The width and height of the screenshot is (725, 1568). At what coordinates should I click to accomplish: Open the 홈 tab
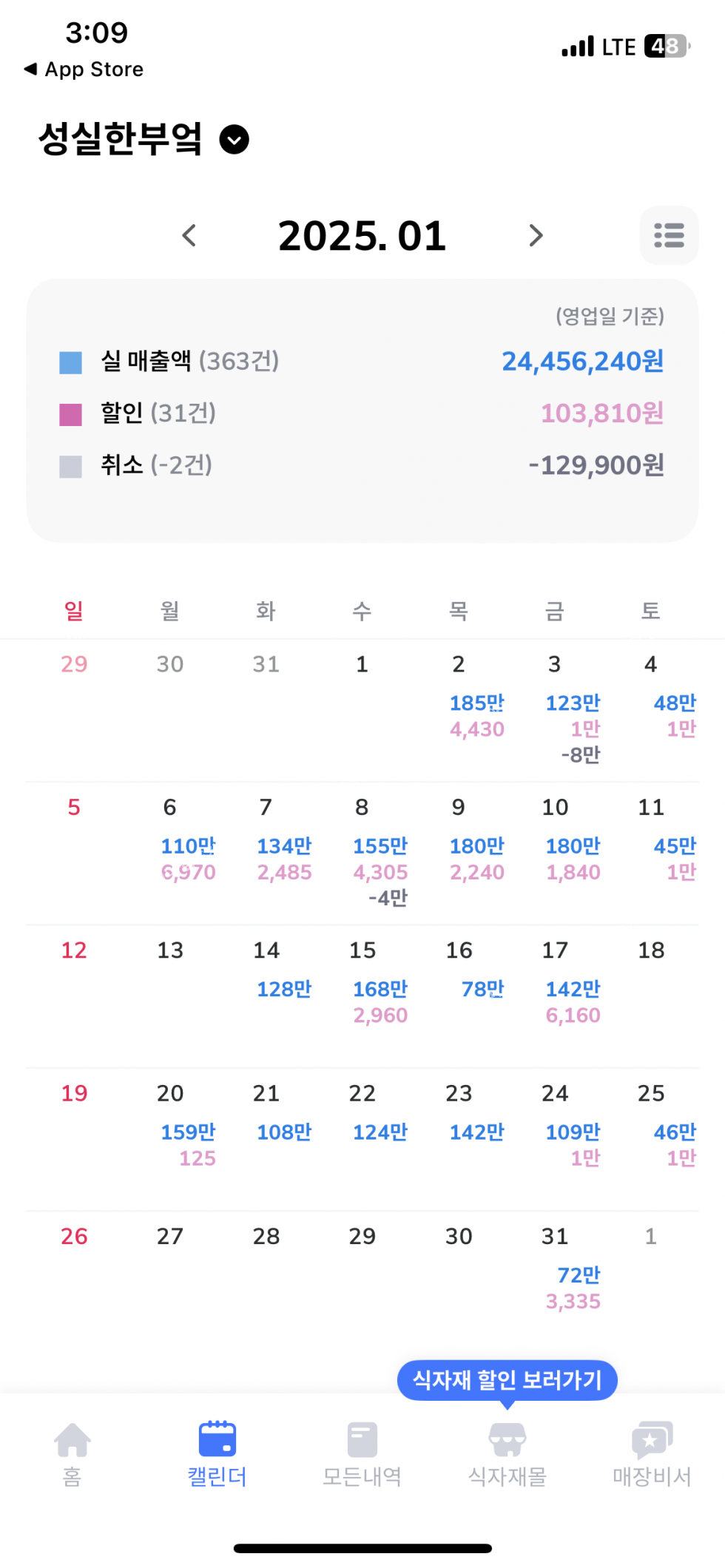pos(72,1453)
